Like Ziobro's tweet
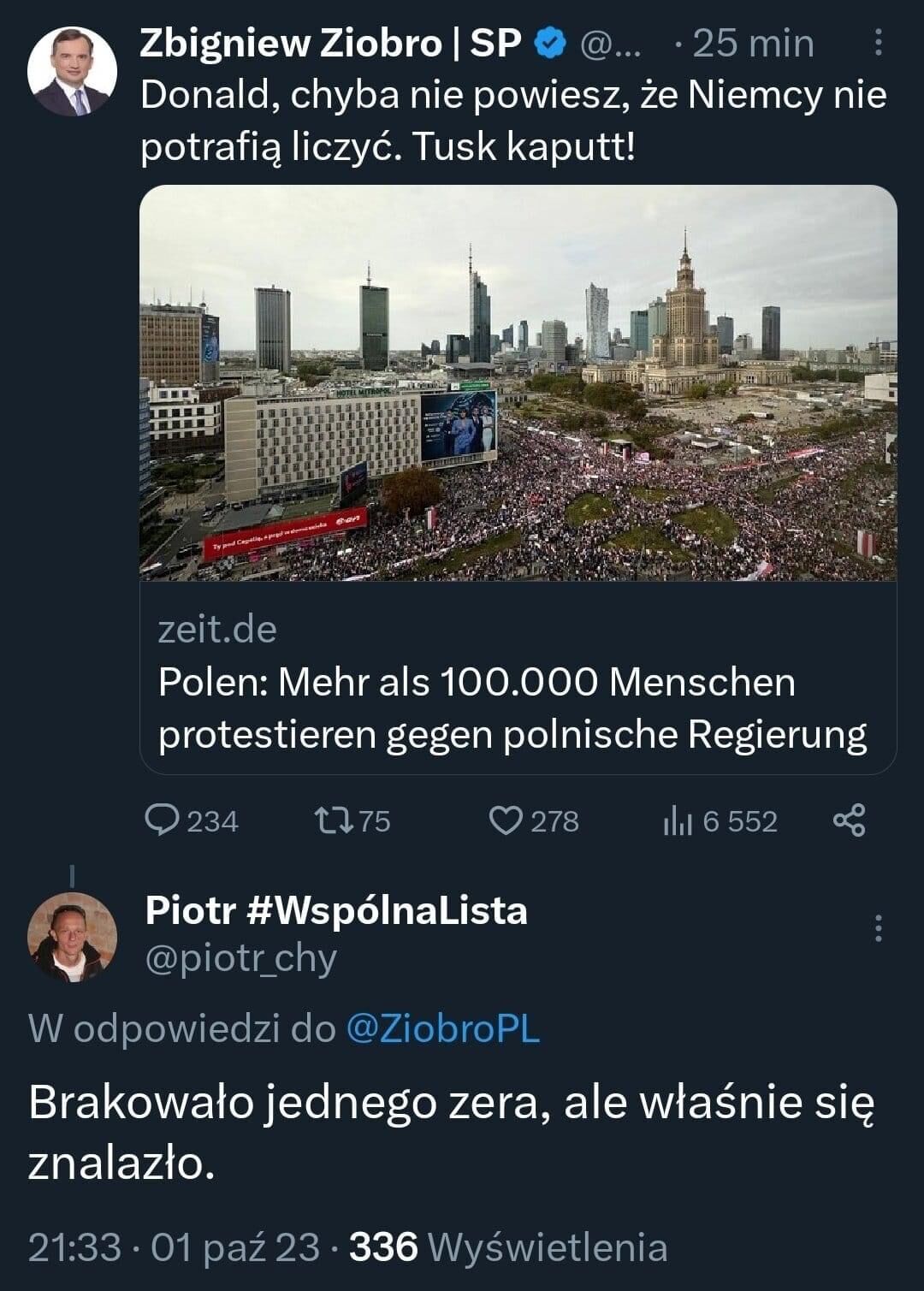This screenshot has width=924, height=1291. click(x=506, y=820)
